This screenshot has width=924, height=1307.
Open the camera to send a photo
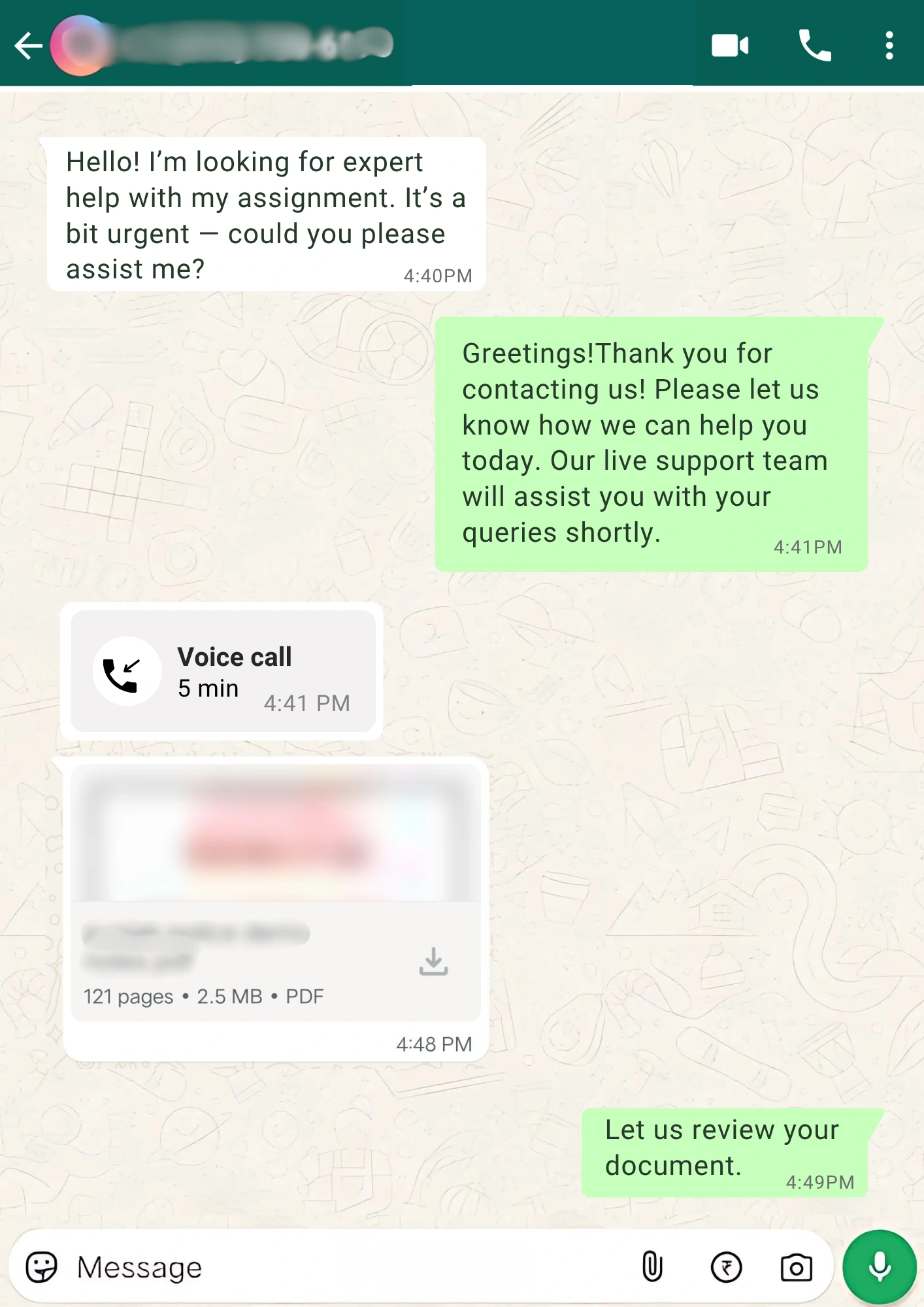click(796, 1268)
